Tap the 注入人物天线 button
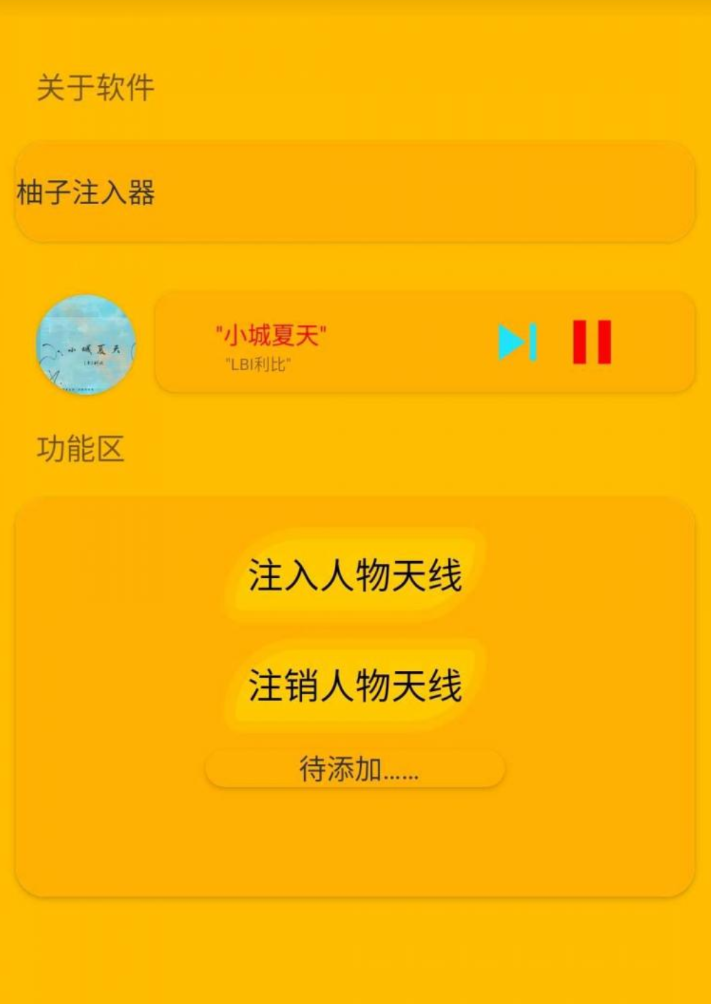The width and height of the screenshot is (711, 1004). coord(355,577)
